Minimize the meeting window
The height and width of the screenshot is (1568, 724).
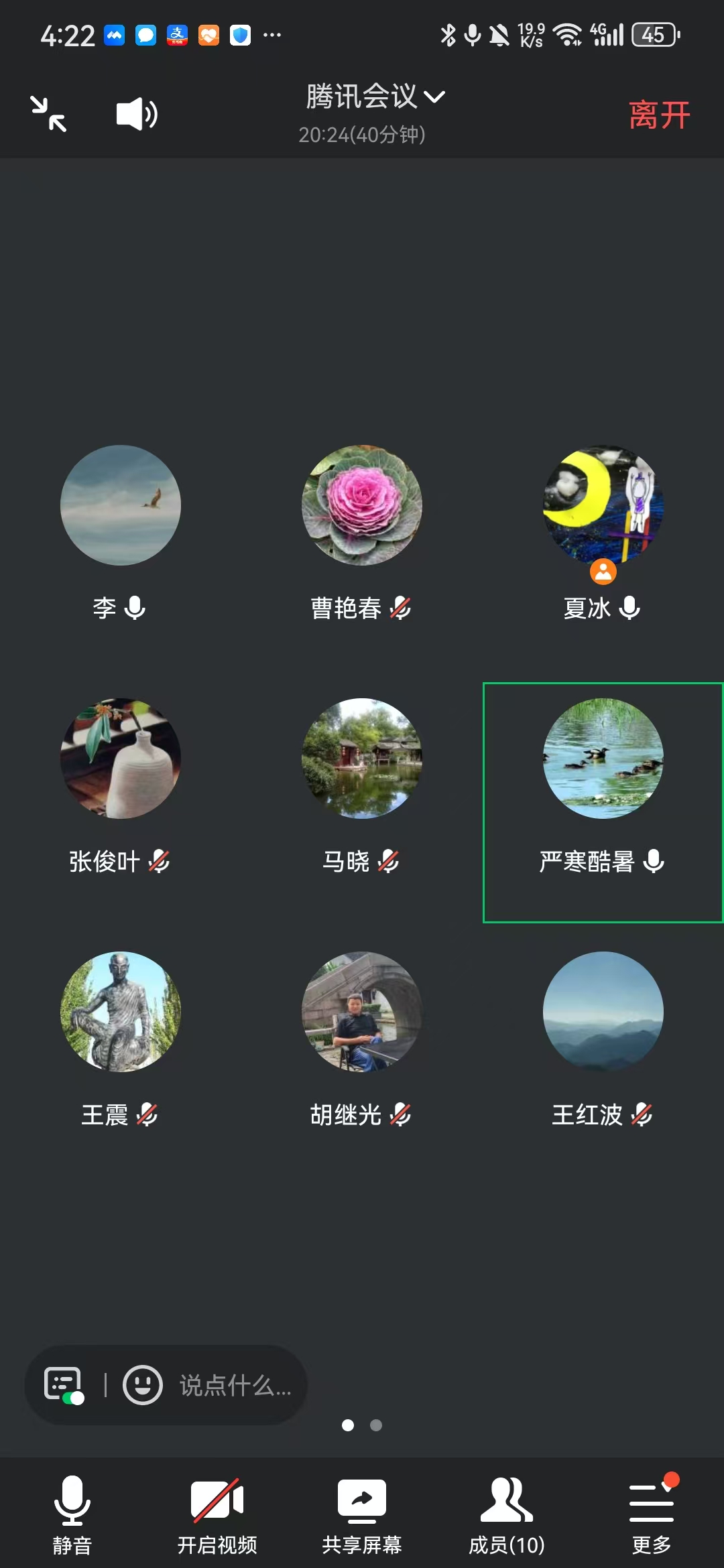point(48,114)
